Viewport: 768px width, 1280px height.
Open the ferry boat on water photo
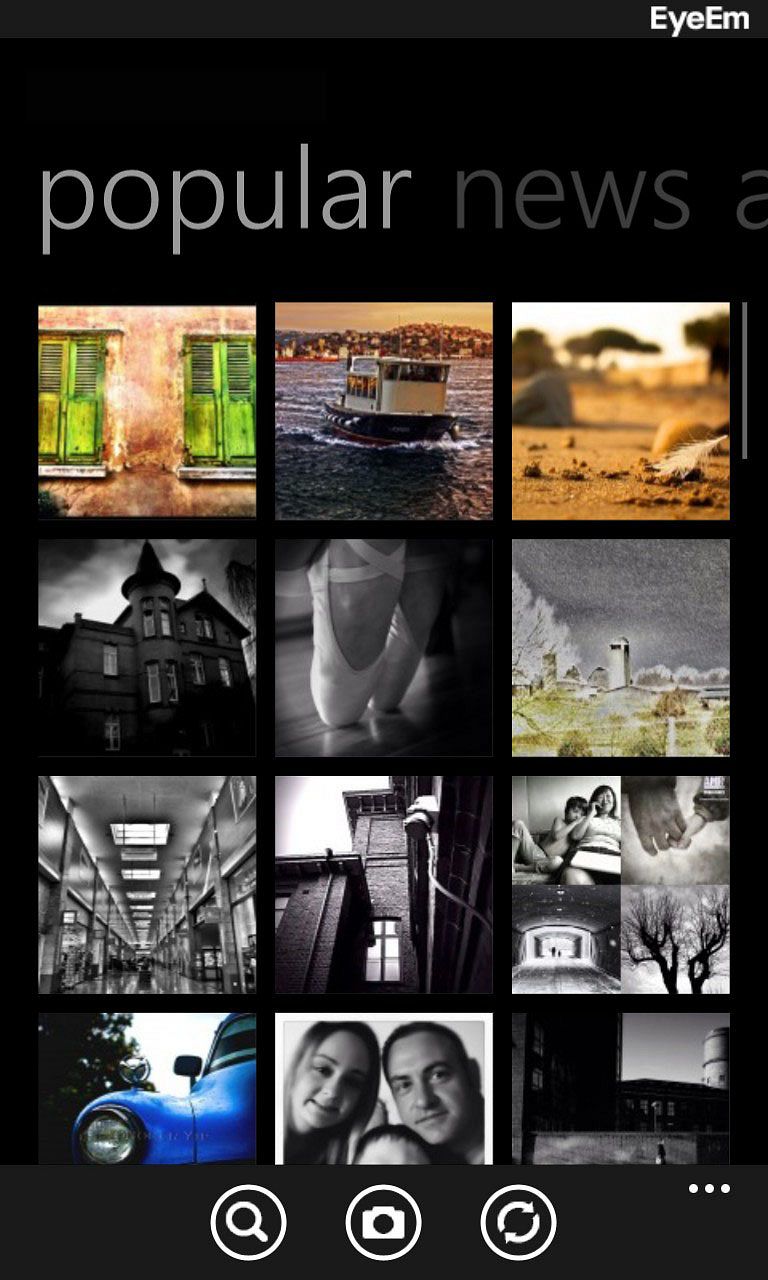click(x=384, y=411)
